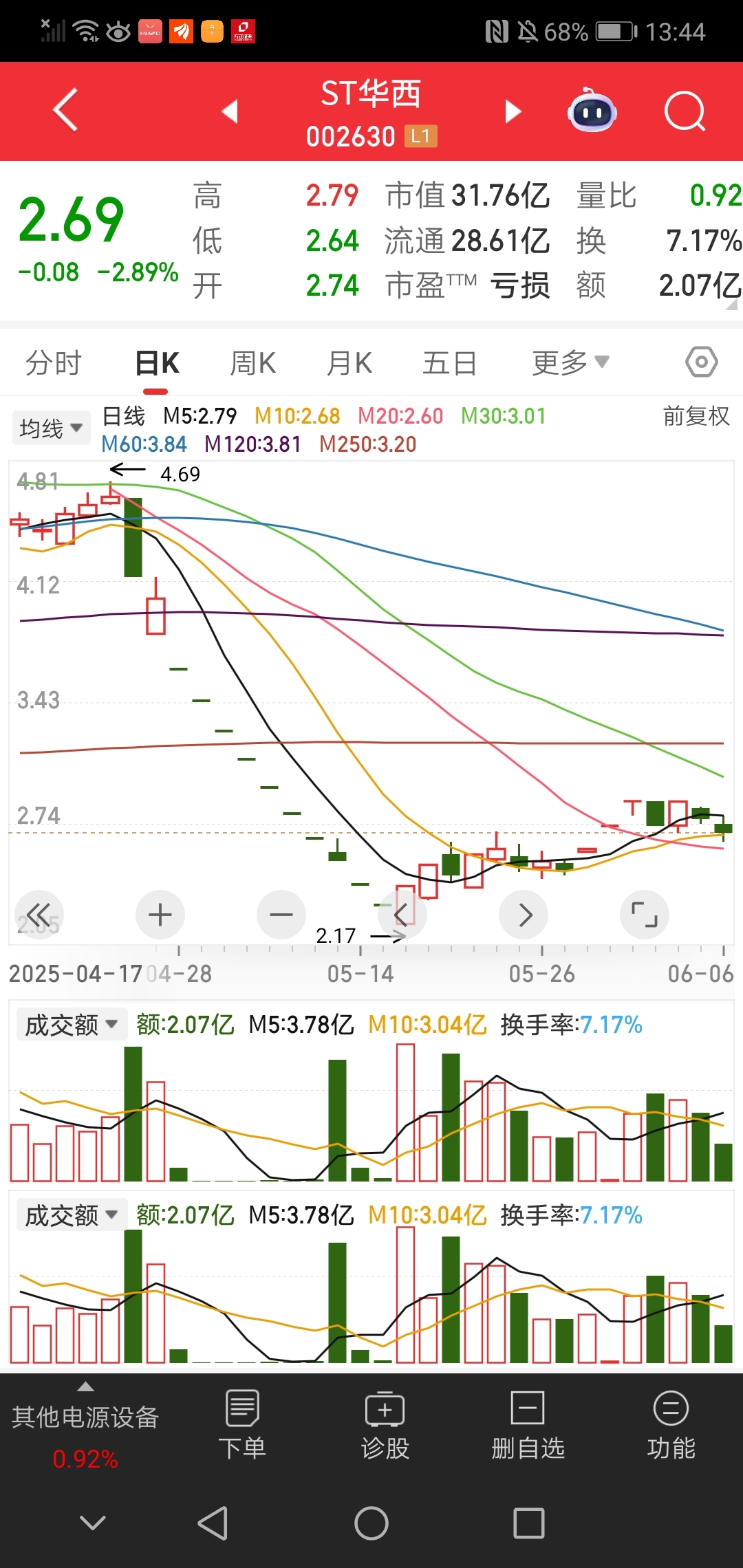
Task: Open the 功能 menu
Action: [671, 1425]
